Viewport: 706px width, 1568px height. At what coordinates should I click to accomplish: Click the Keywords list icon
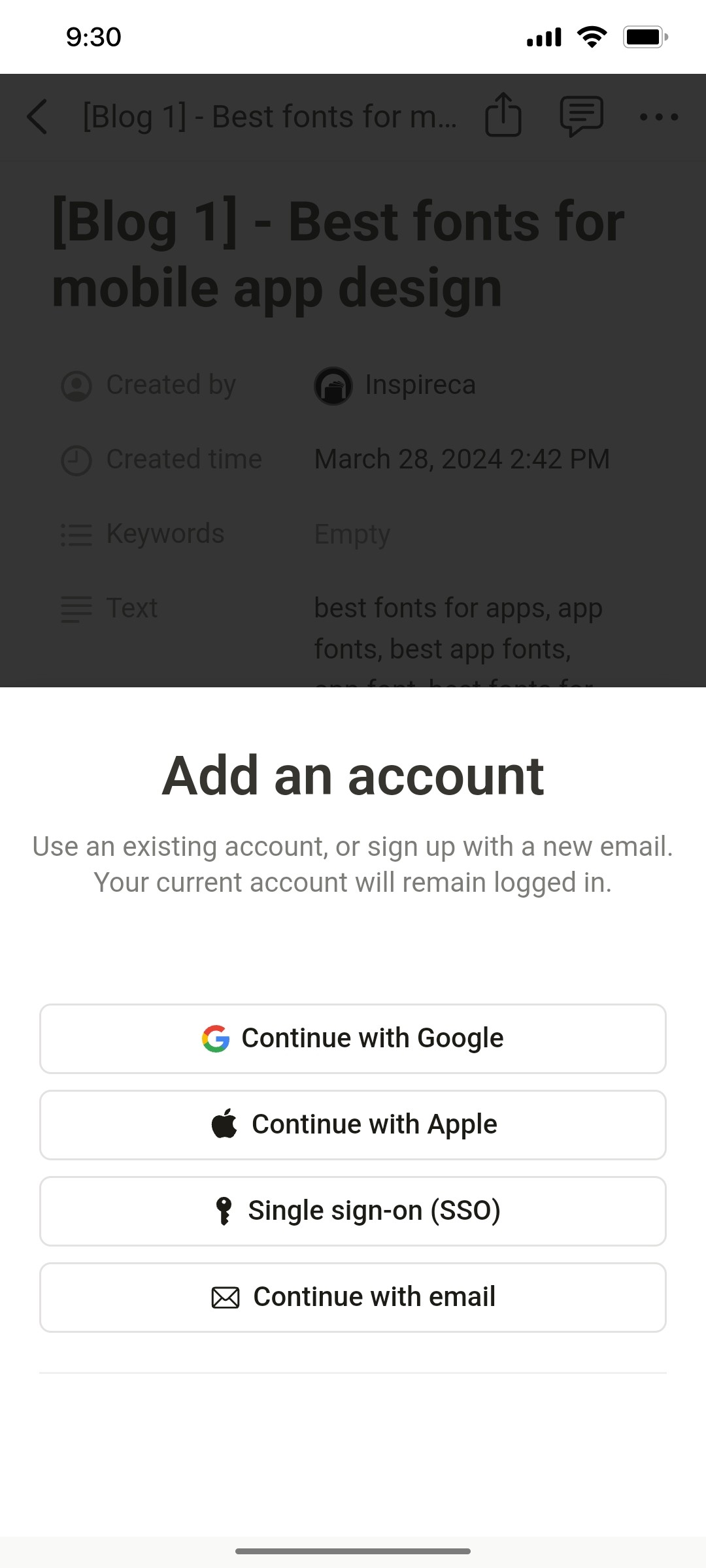[76, 534]
